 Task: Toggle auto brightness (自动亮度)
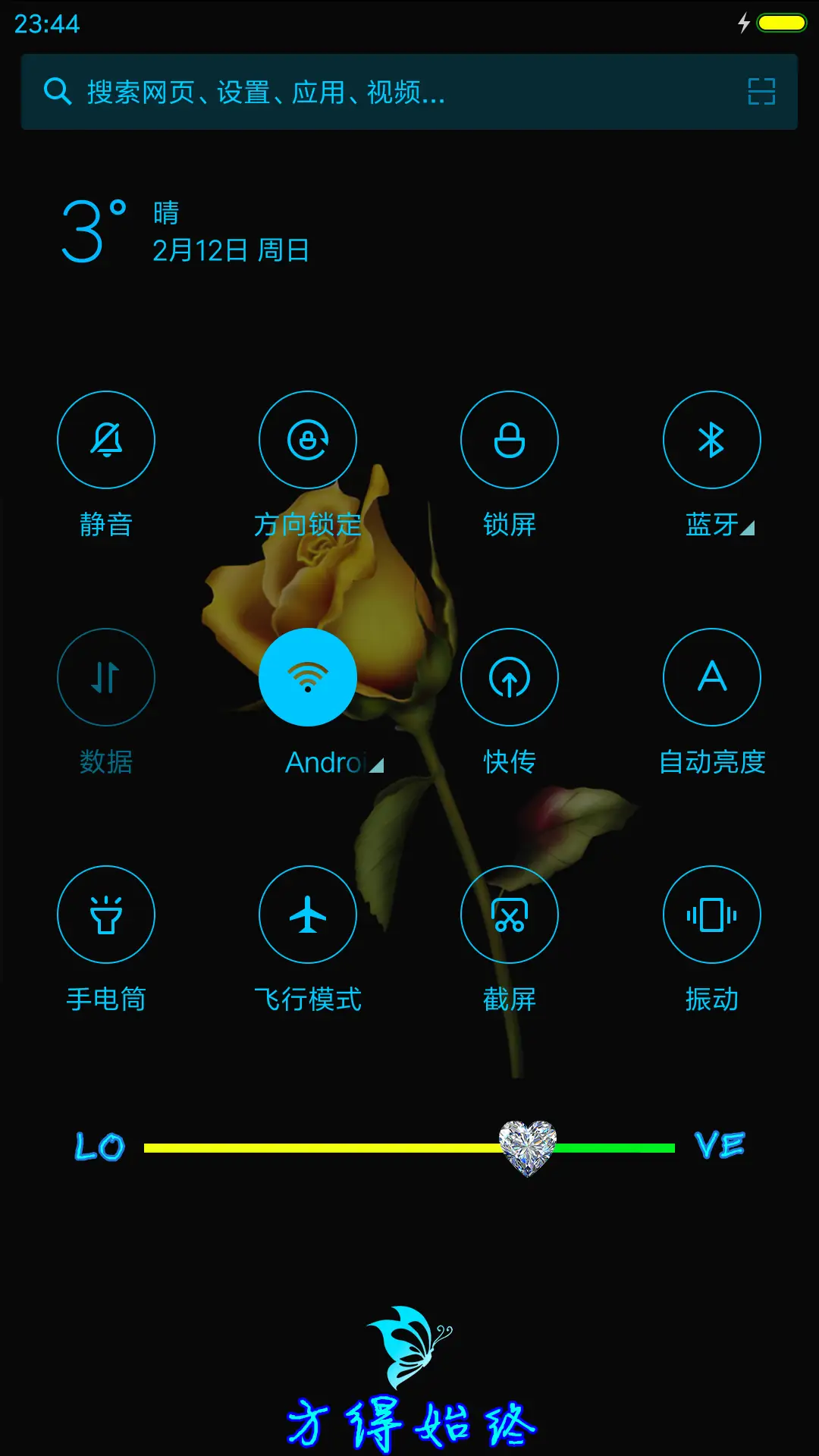pyautogui.click(x=711, y=677)
